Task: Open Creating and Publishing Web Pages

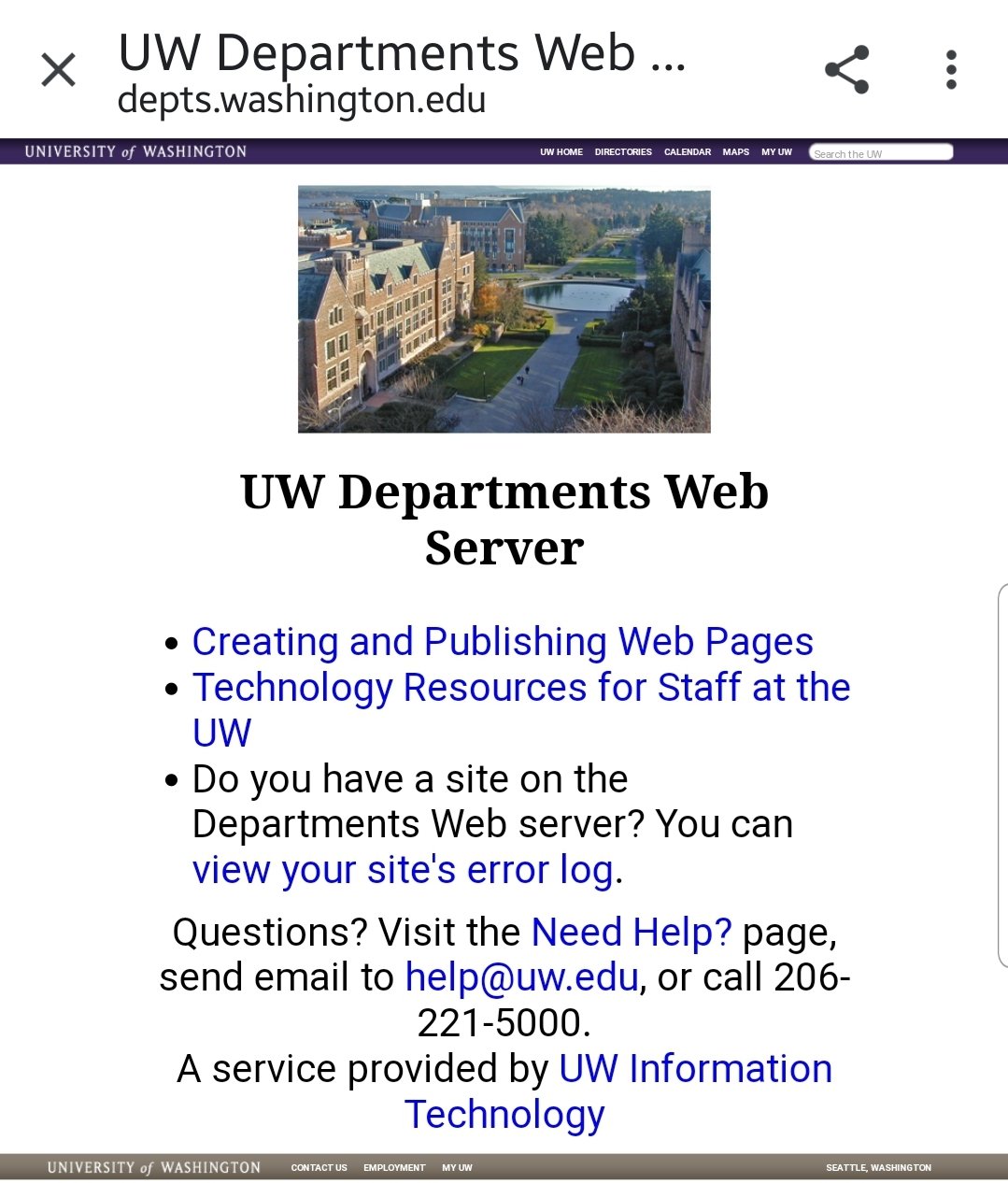Action: [503, 642]
